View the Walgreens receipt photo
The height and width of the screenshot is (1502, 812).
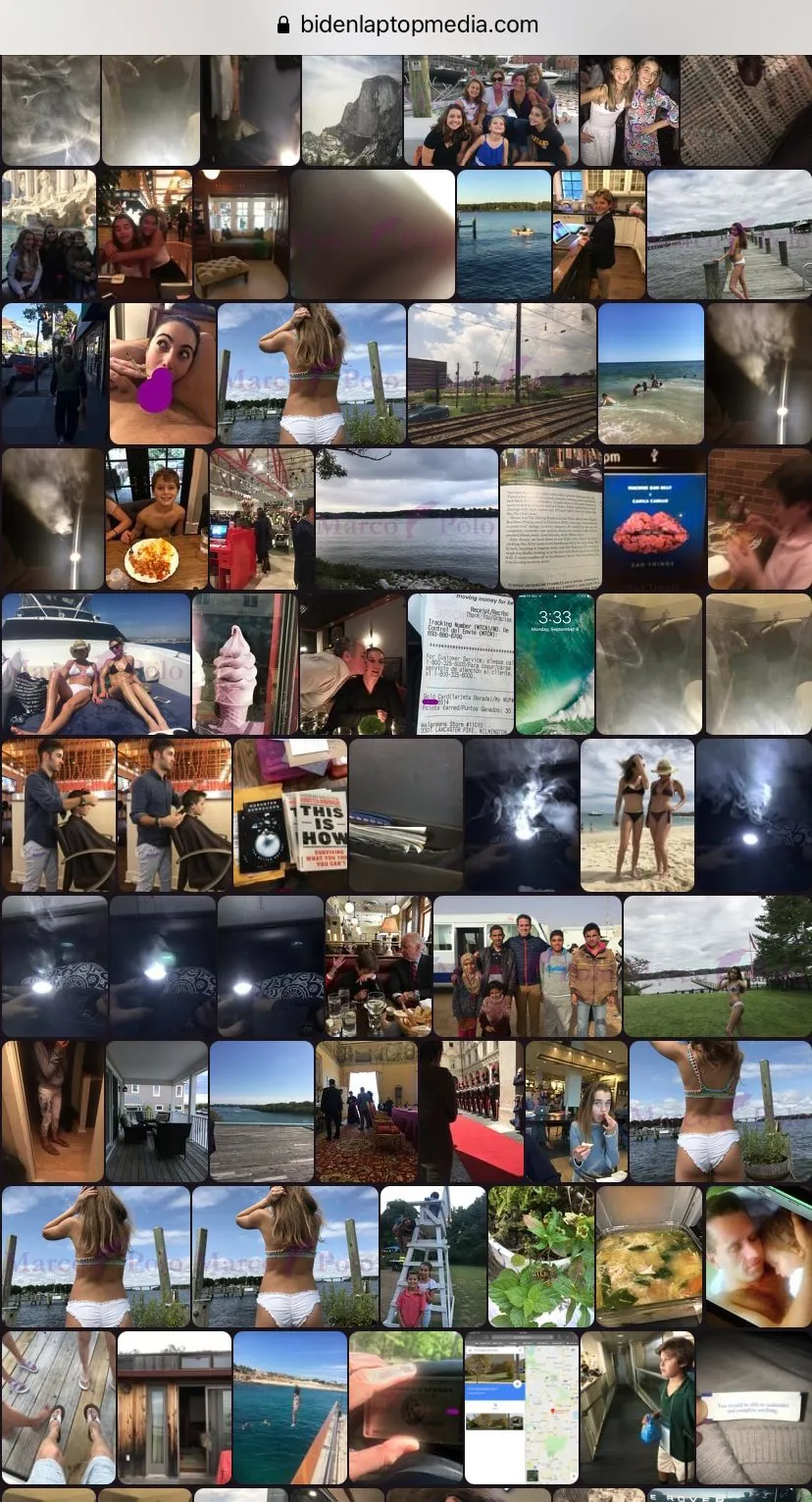pyautogui.click(x=461, y=664)
